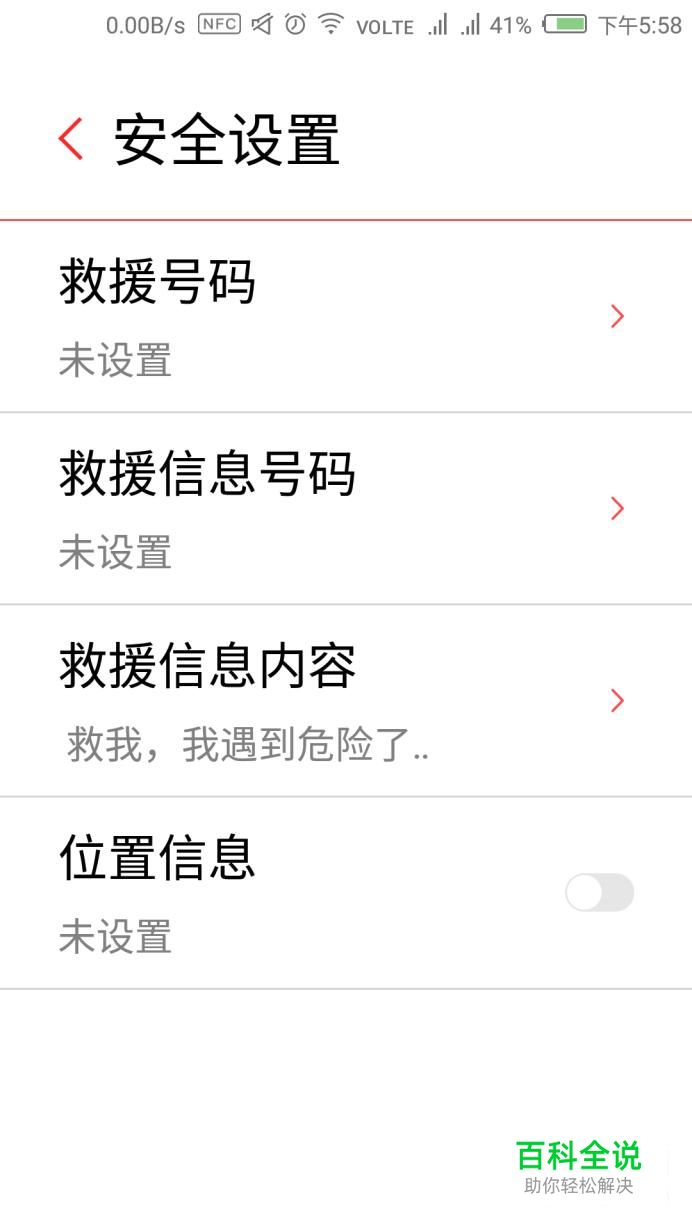Edit the 救援信息内容 message
The width and height of the screenshot is (692, 1230).
346,700
